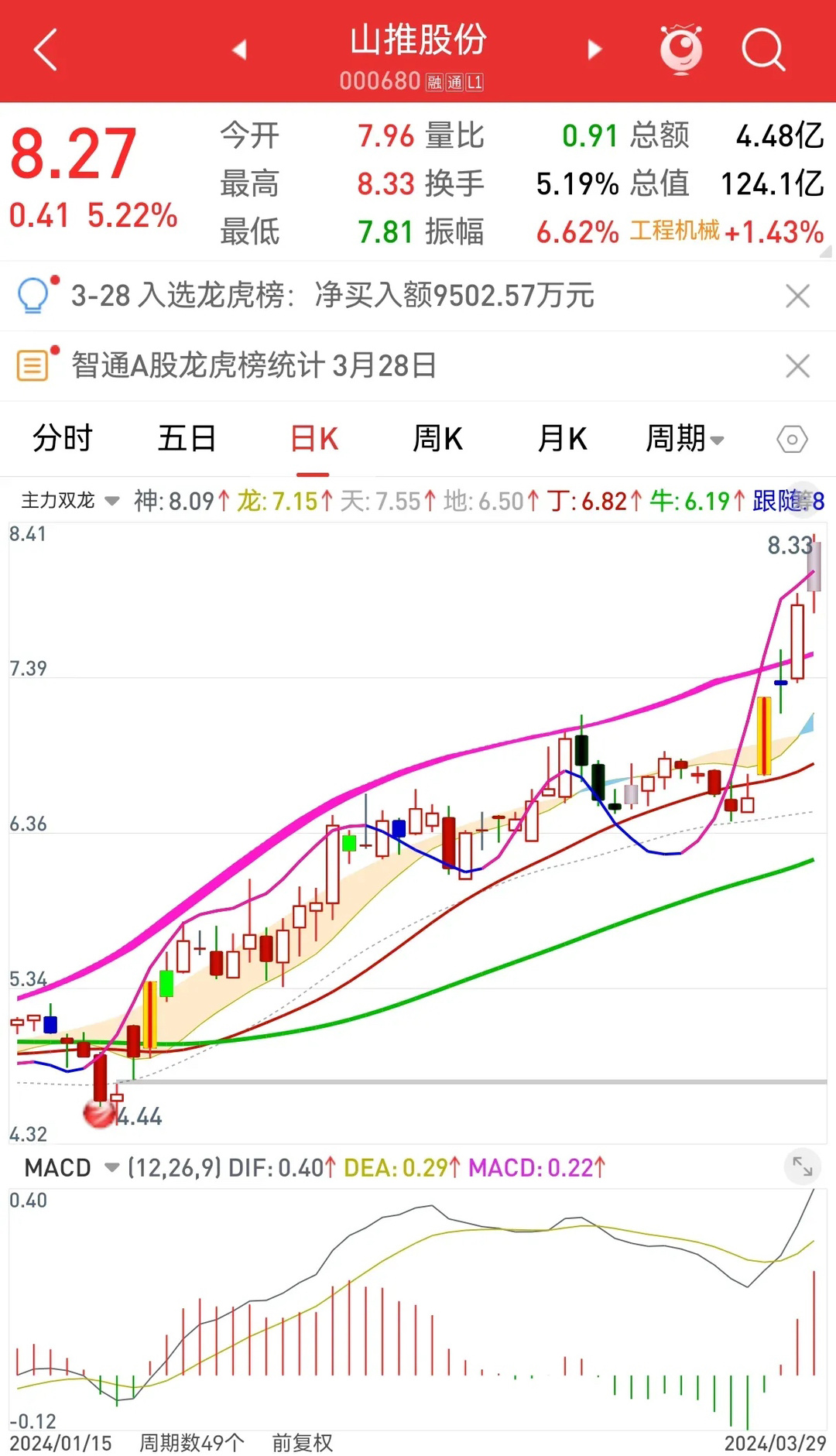Change the 主力双龙 main indicator
The height and width of the screenshot is (1456, 836).
[70, 500]
